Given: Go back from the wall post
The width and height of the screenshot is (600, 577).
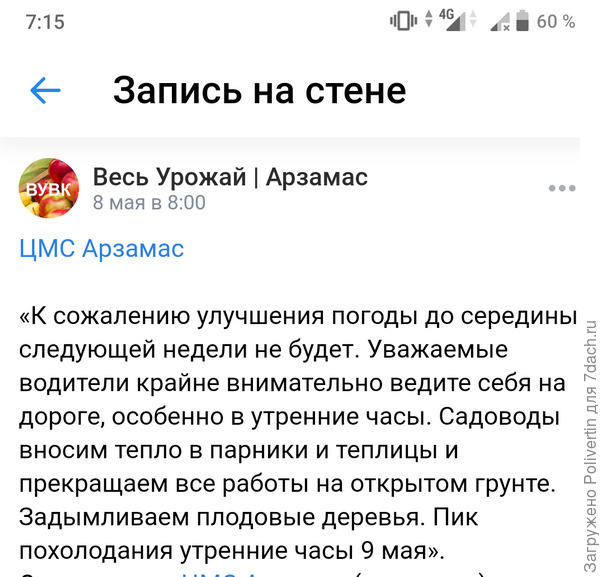Looking at the screenshot, I should click(x=46, y=91).
